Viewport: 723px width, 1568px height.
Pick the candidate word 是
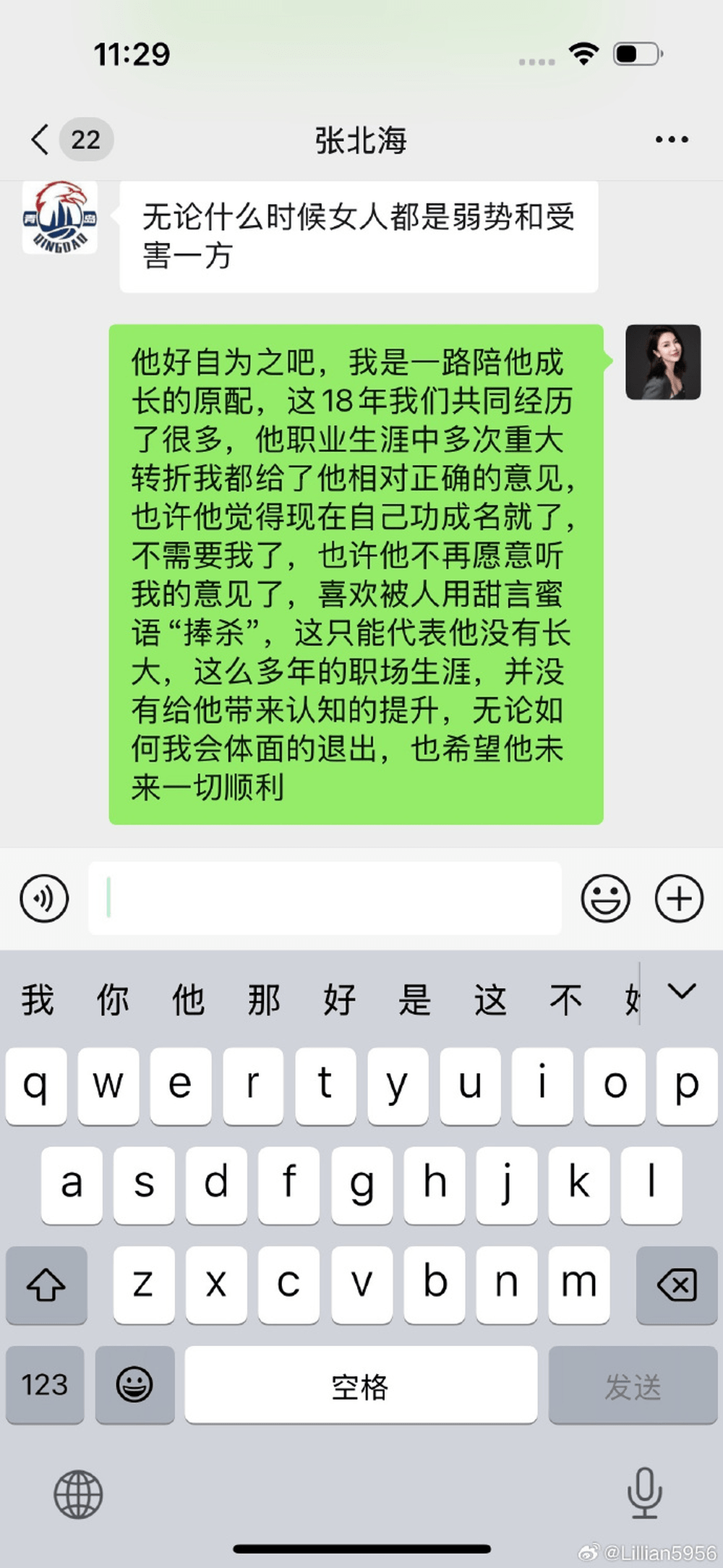point(414,1000)
